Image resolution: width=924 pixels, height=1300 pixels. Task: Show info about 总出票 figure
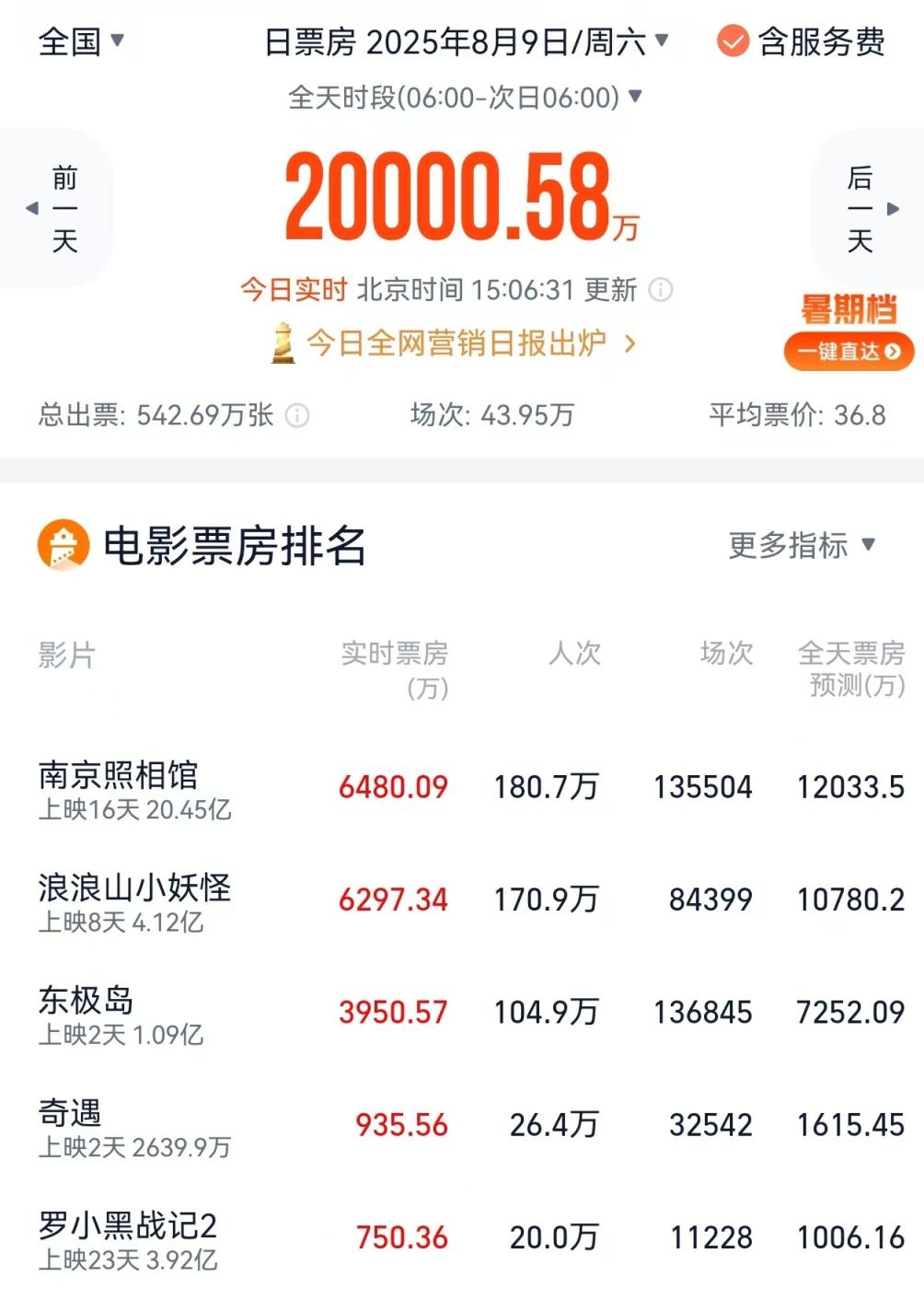point(297,415)
